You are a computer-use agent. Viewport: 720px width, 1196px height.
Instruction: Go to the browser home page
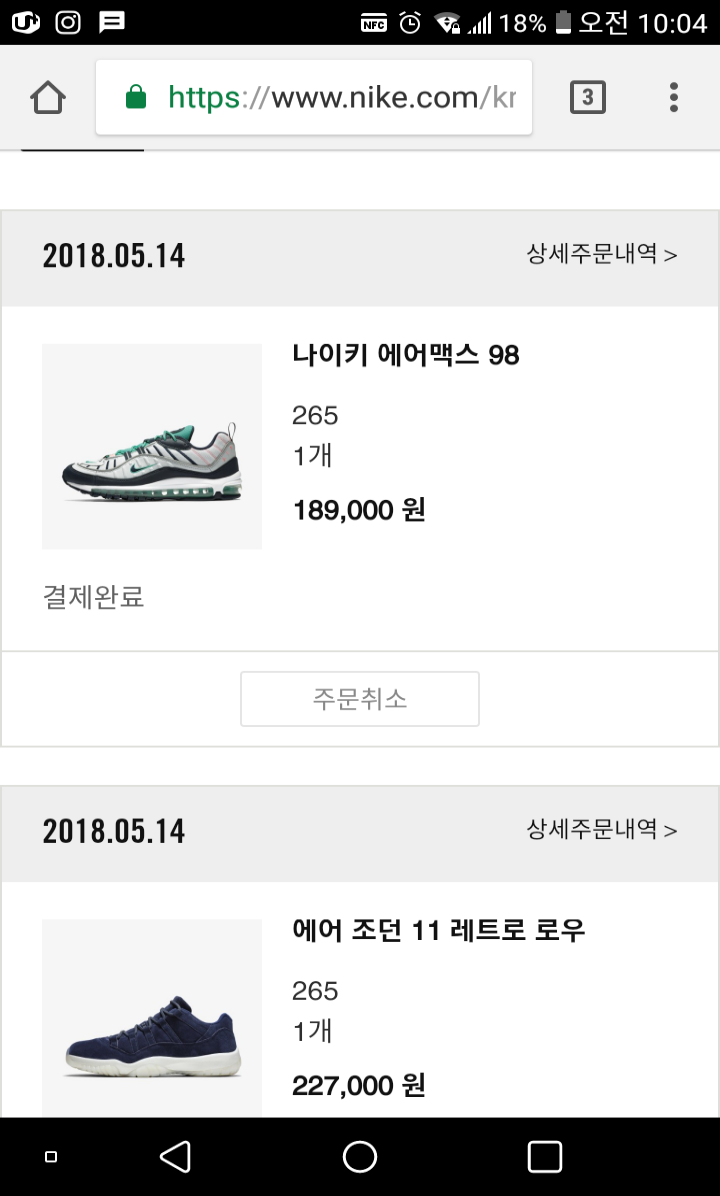(48, 97)
